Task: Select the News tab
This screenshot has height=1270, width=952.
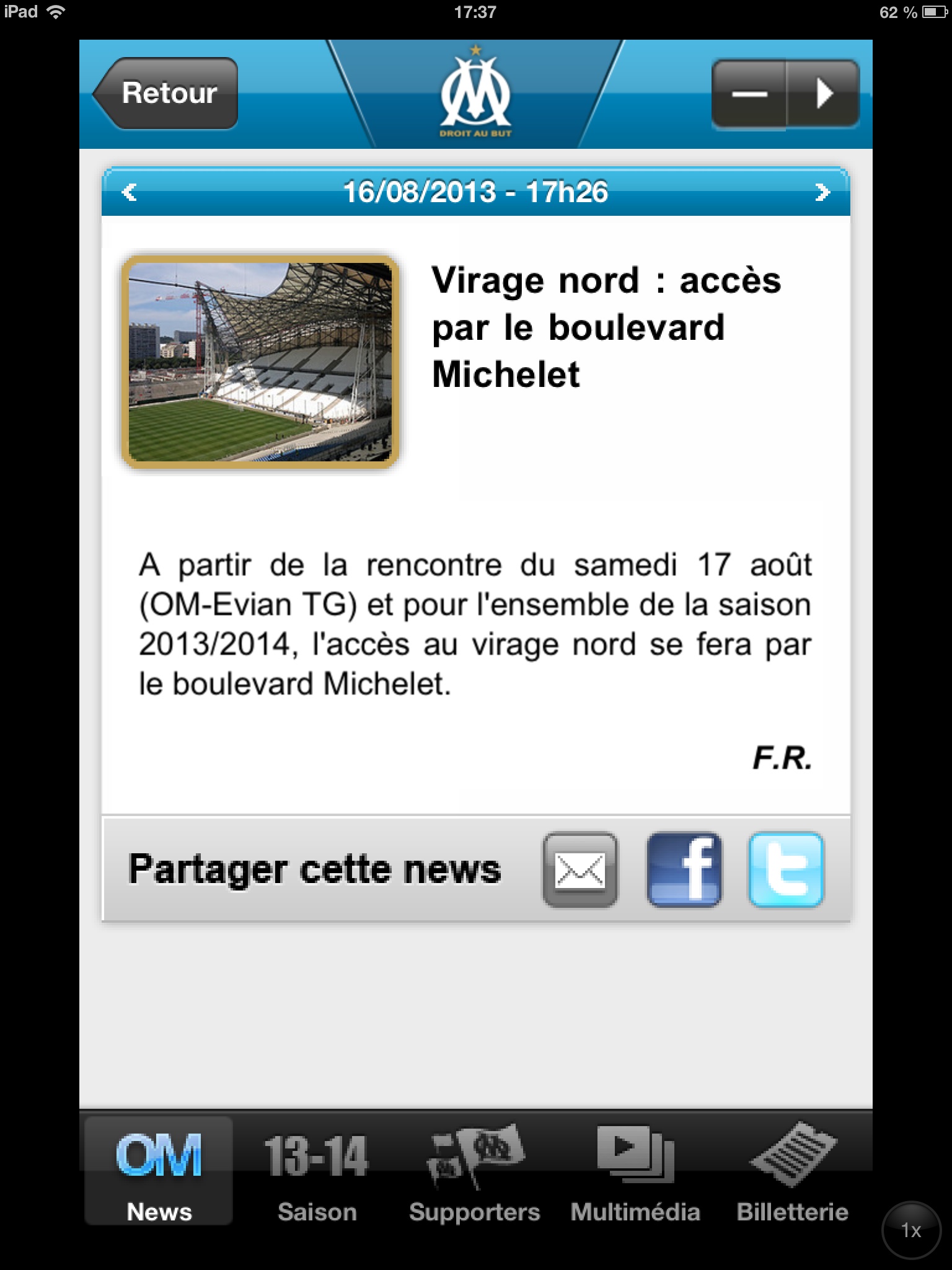Action: pos(159,1172)
